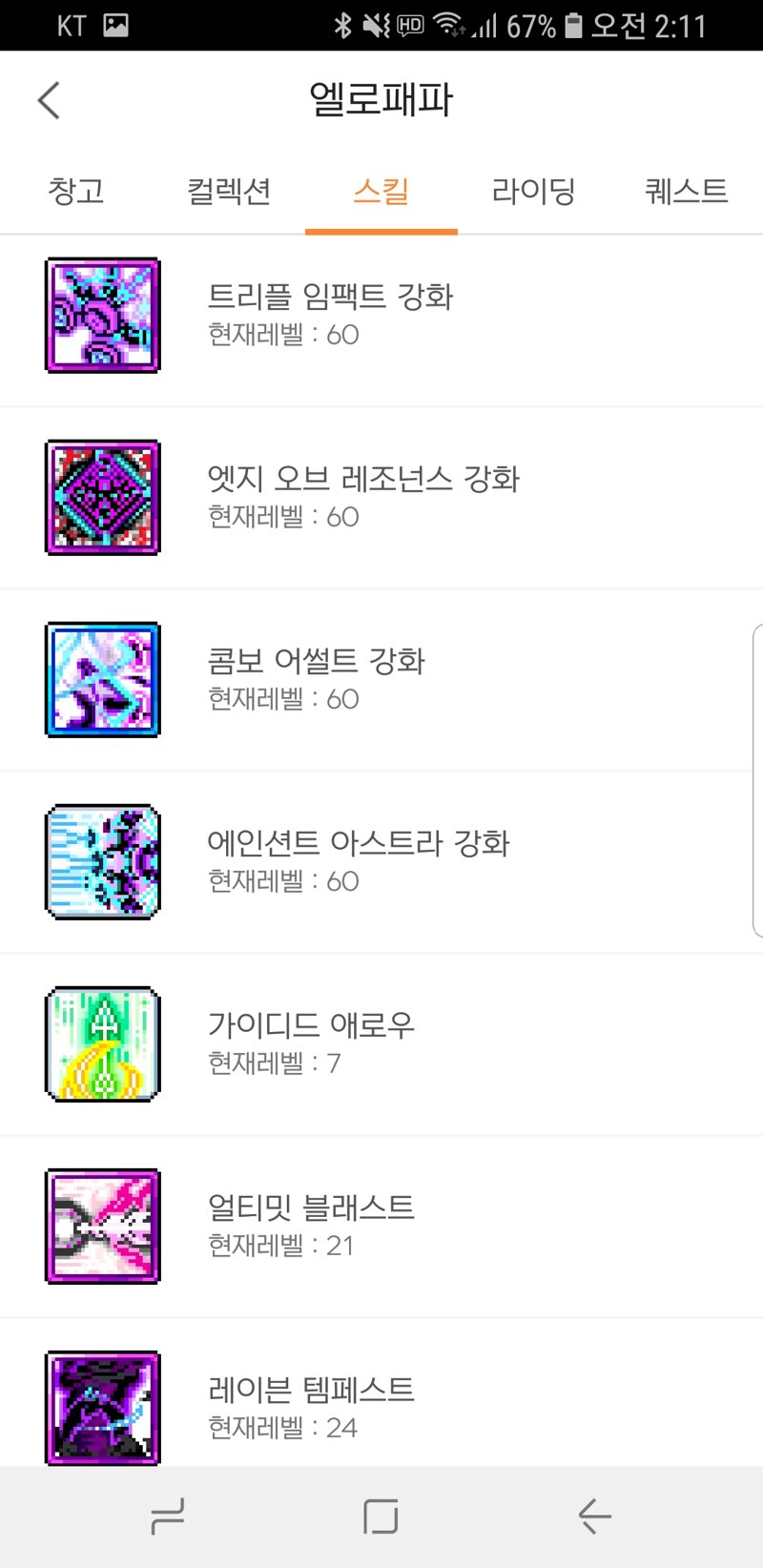Go back using the top-left arrow
This screenshot has width=763, height=1568.
49,100
